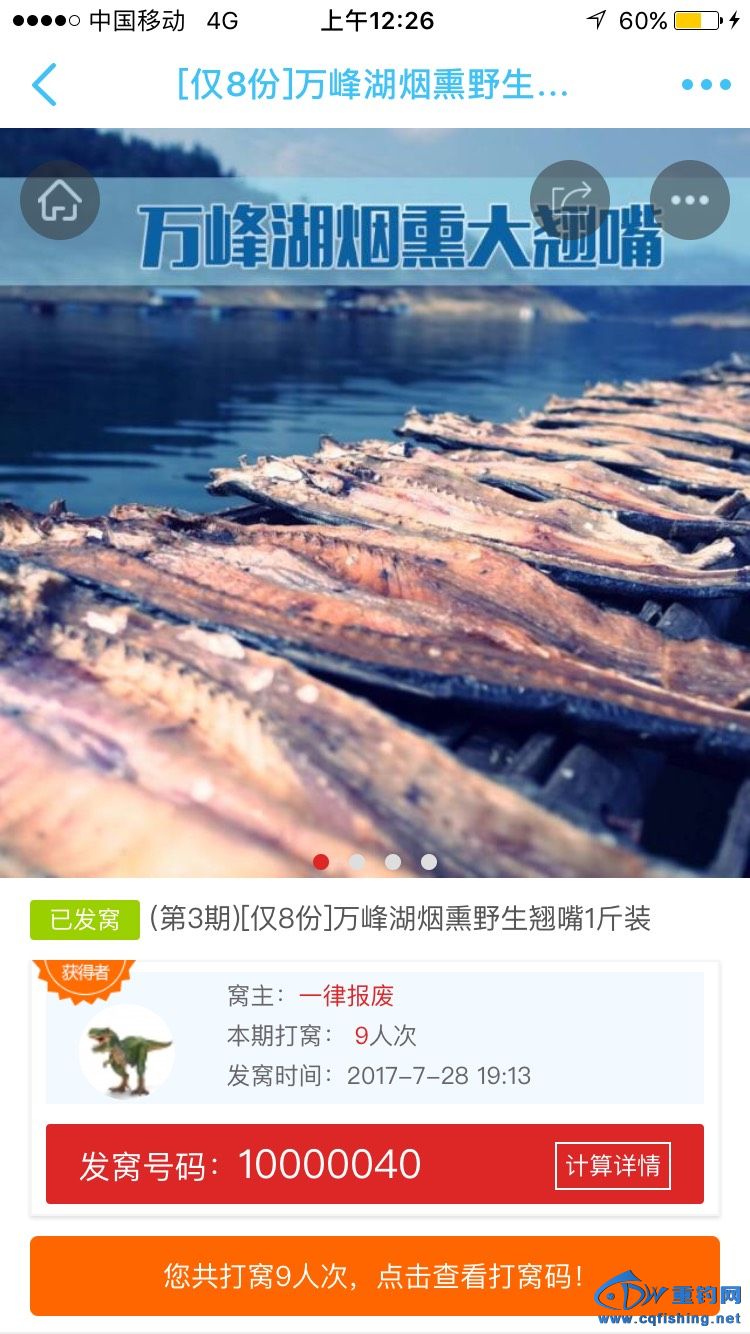Open winner profile 一律报废
The height and width of the screenshot is (1334, 750).
346,996
